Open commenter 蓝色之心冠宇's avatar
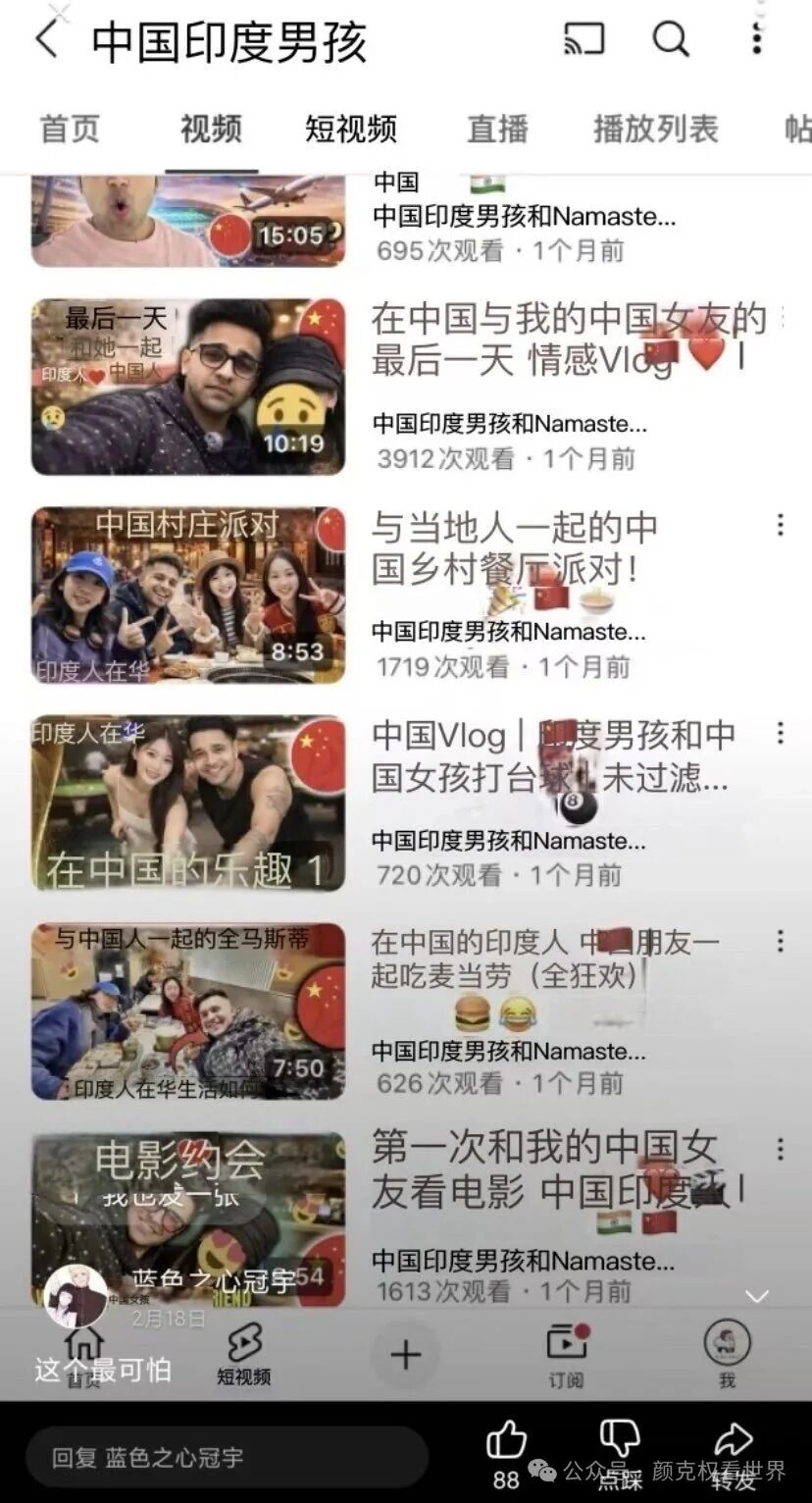This screenshot has height=1503, width=812. [x=76, y=1295]
